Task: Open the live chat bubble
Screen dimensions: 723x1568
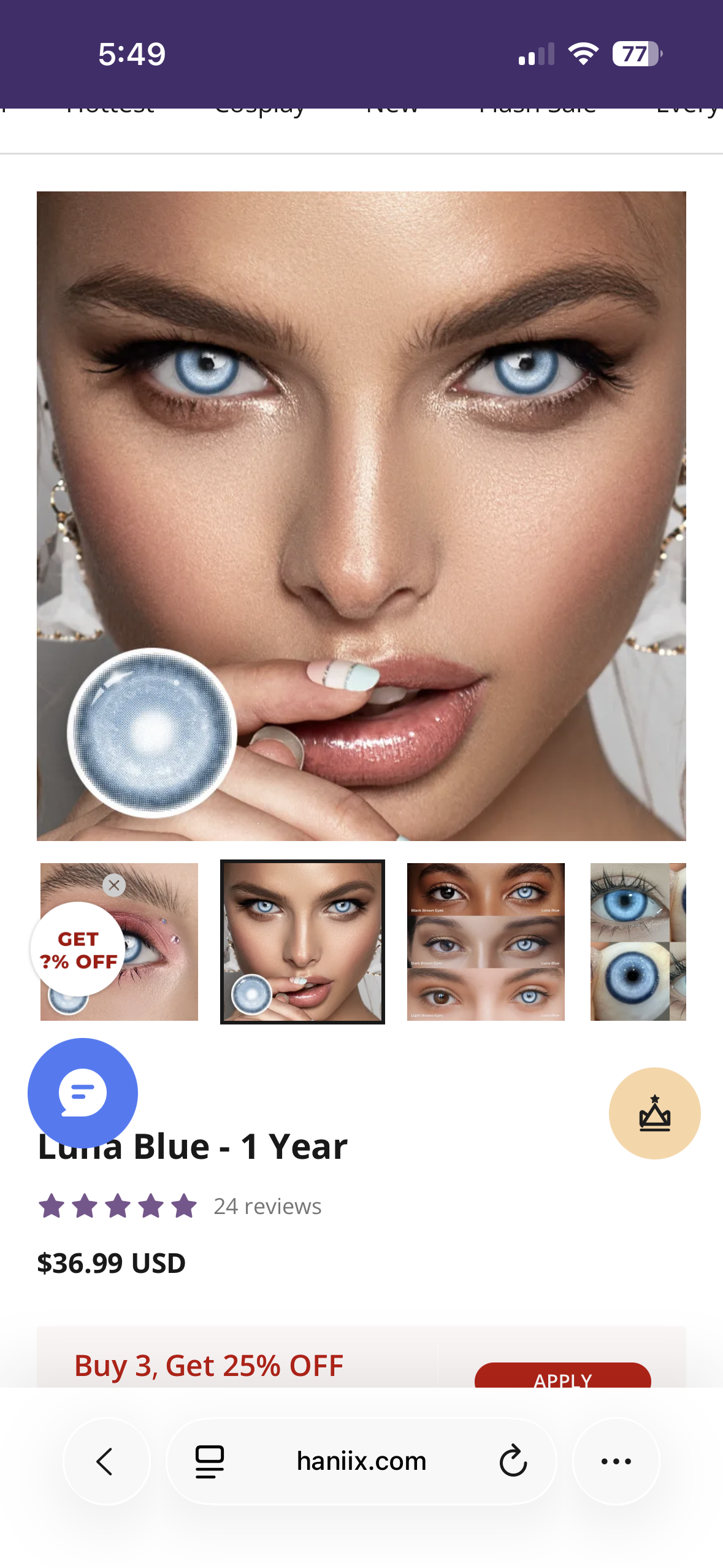Action: coord(83,1093)
